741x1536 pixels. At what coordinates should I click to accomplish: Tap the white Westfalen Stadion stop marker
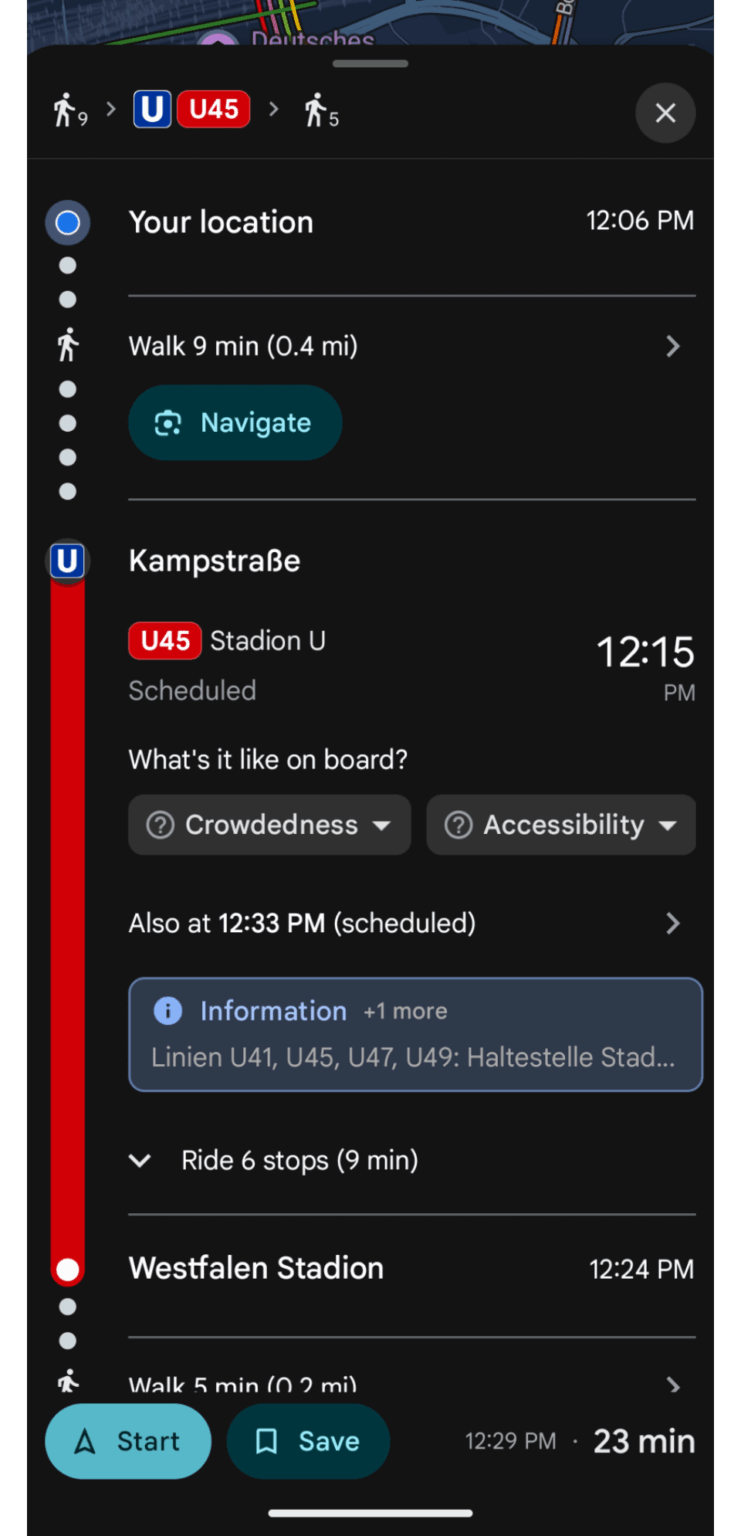pyautogui.click(x=67, y=1269)
